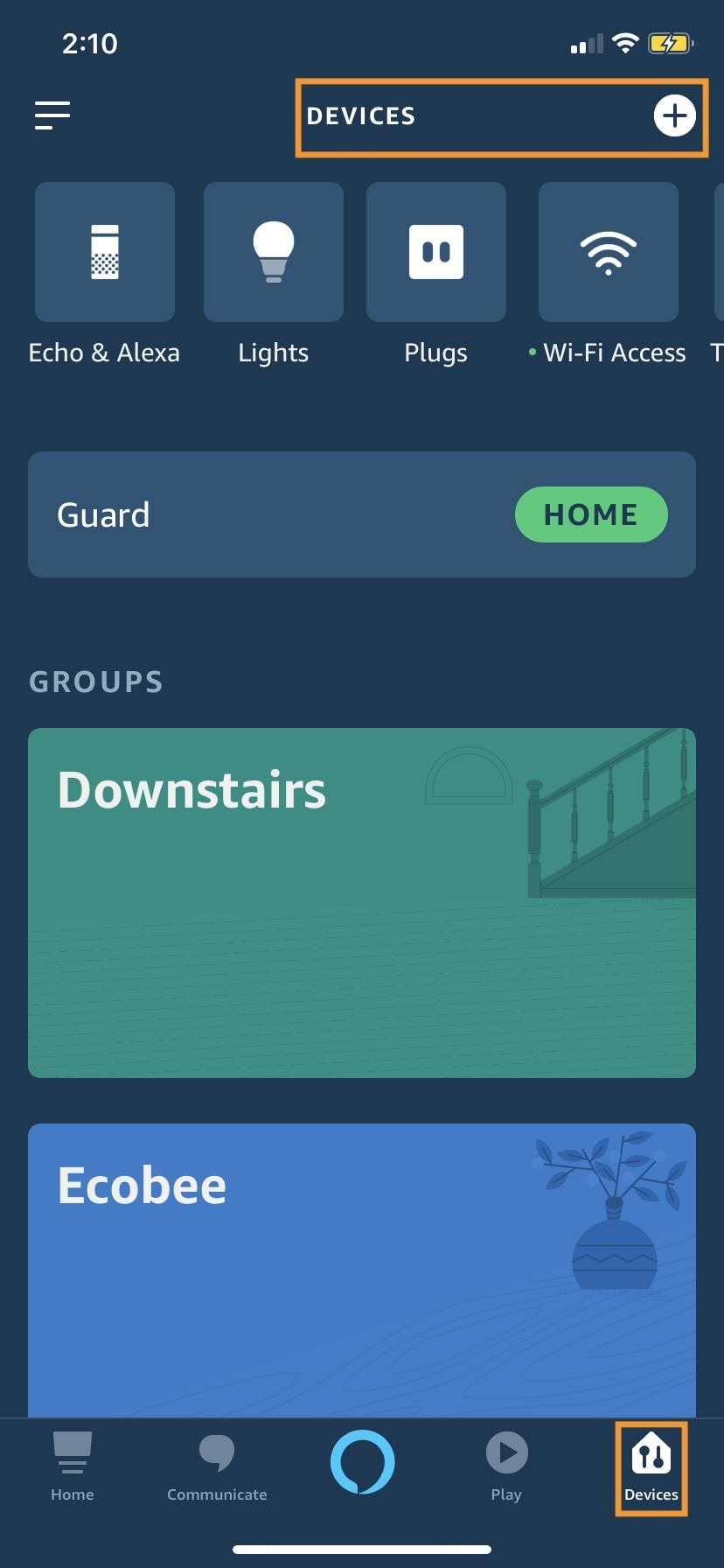This screenshot has width=724, height=1568.
Task: Open the Ecobee group
Action: pyautogui.click(x=362, y=1269)
